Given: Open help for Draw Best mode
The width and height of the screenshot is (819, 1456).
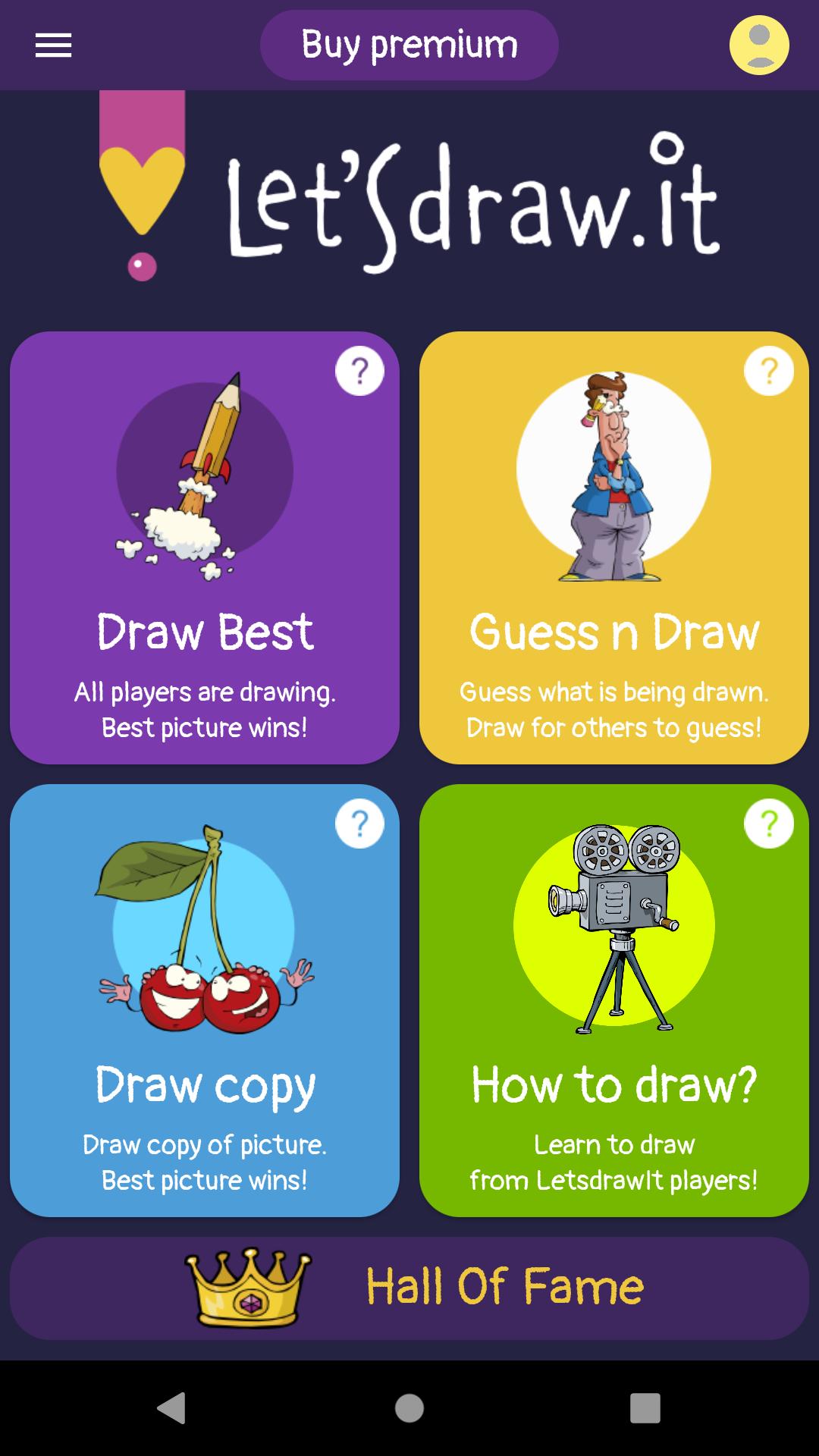Looking at the screenshot, I should [358, 370].
